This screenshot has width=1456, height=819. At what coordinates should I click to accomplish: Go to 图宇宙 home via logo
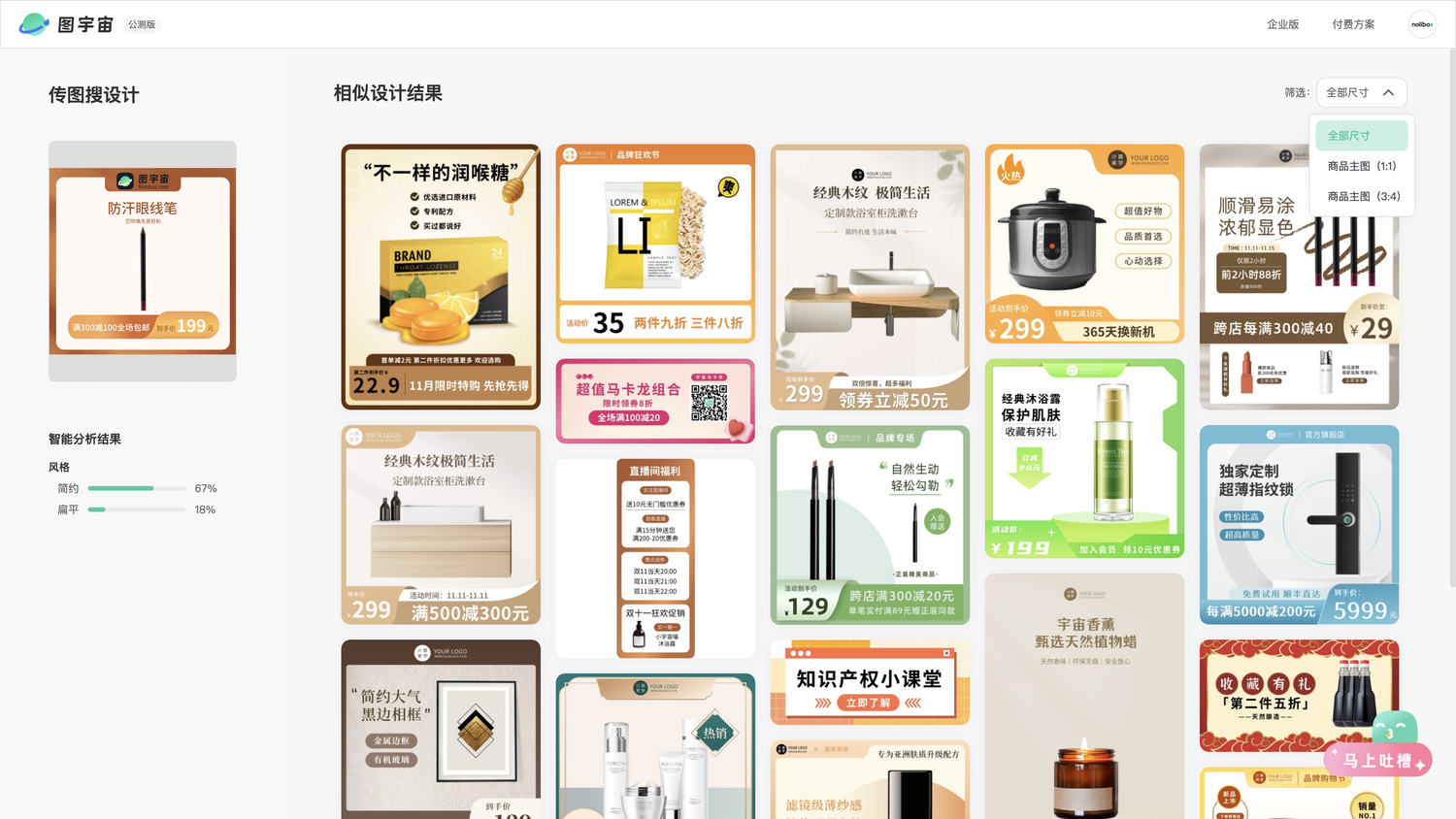tap(66, 24)
